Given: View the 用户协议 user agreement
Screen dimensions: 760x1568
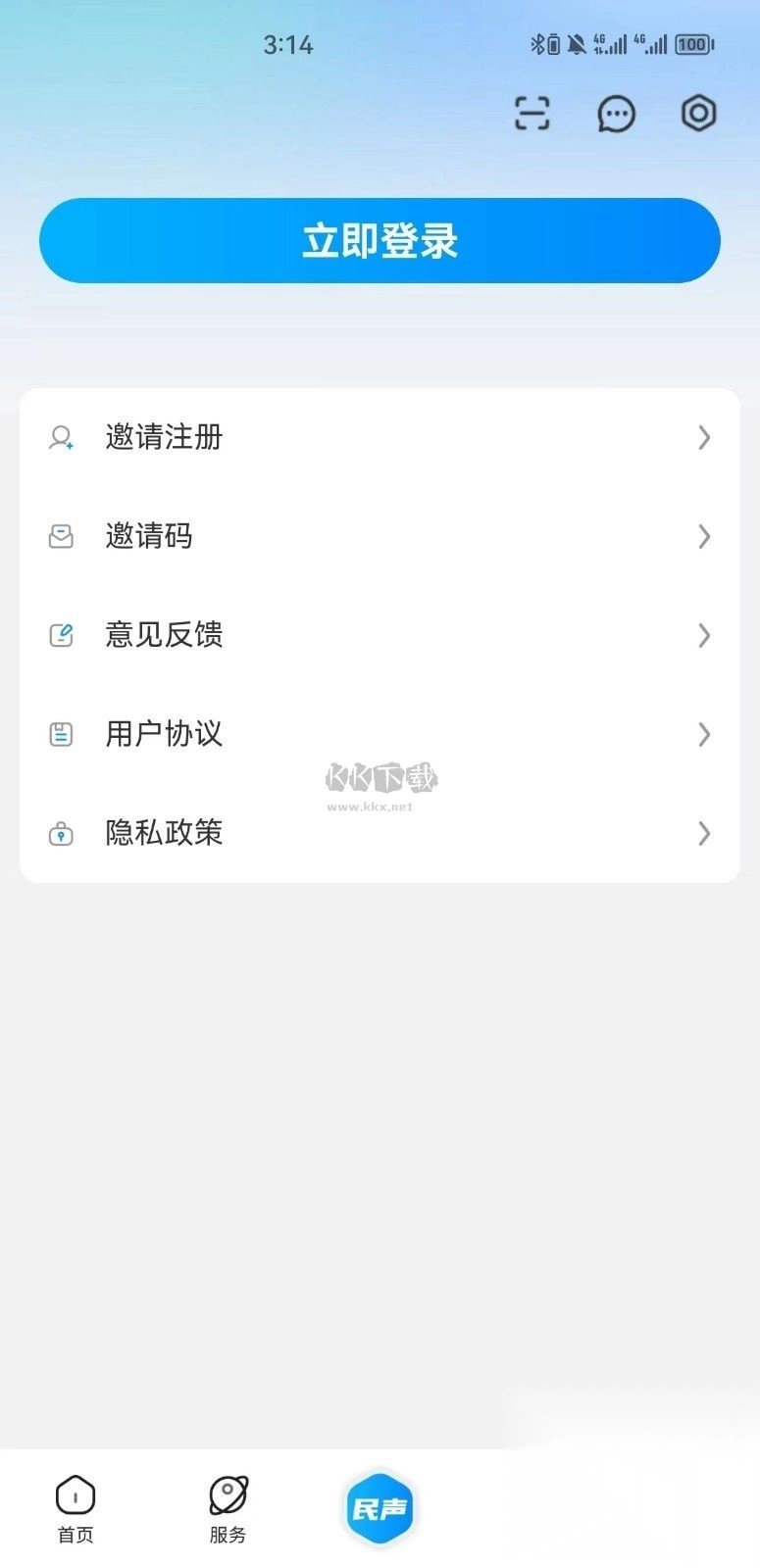Looking at the screenshot, I should 380,734.
